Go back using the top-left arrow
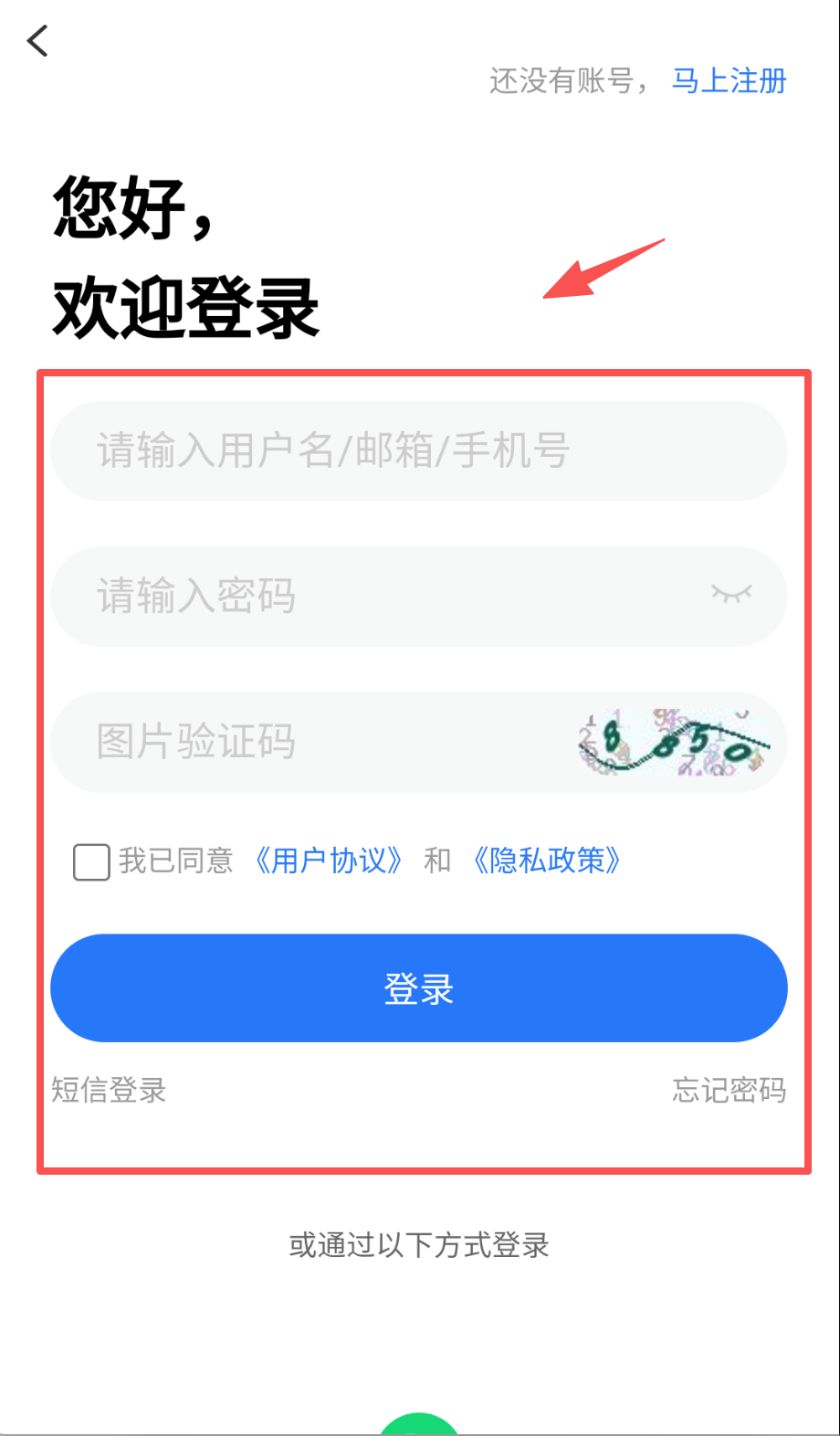 (37, 41)
